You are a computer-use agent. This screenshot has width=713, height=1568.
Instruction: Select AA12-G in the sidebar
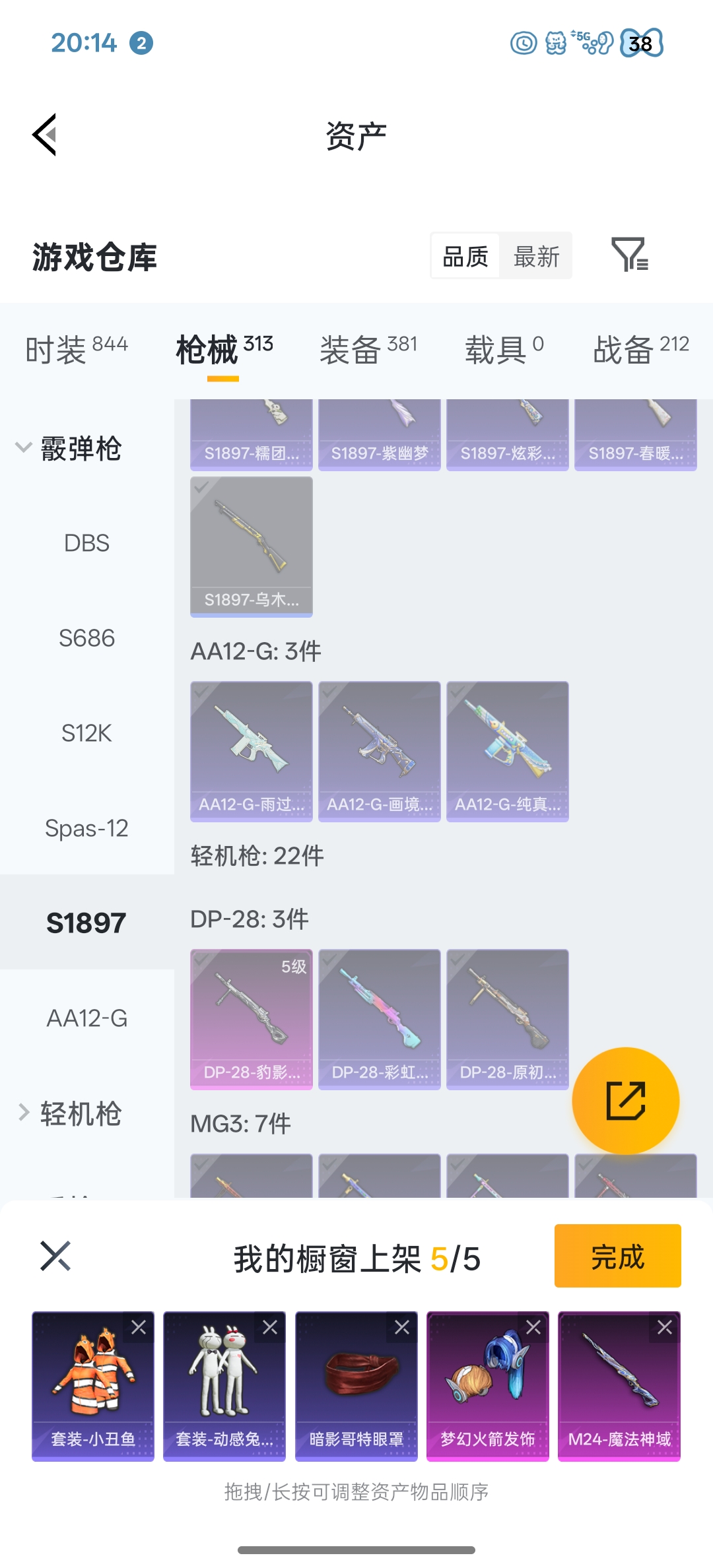pyautogui.click(x=86, y=1018)
